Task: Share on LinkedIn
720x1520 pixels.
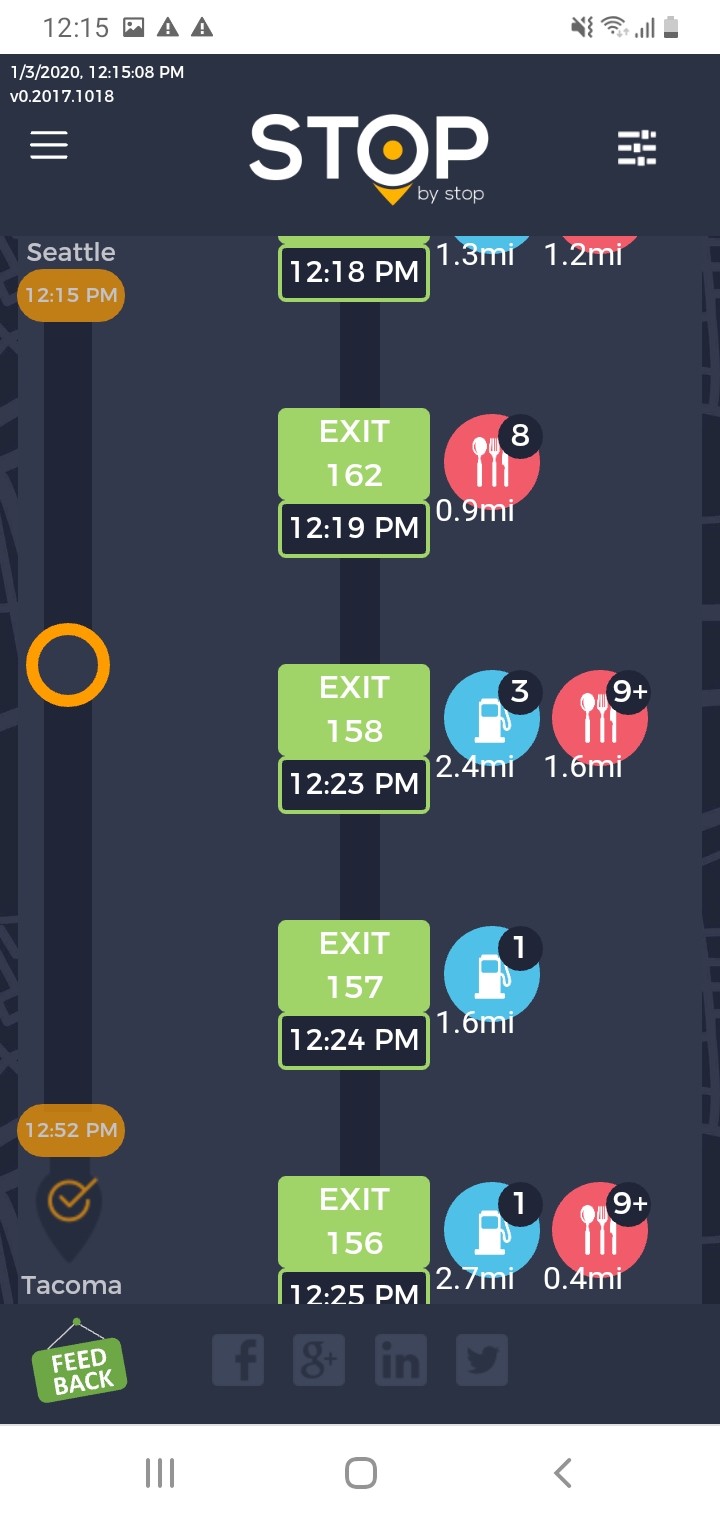Action: click(x=400, y=1360)
